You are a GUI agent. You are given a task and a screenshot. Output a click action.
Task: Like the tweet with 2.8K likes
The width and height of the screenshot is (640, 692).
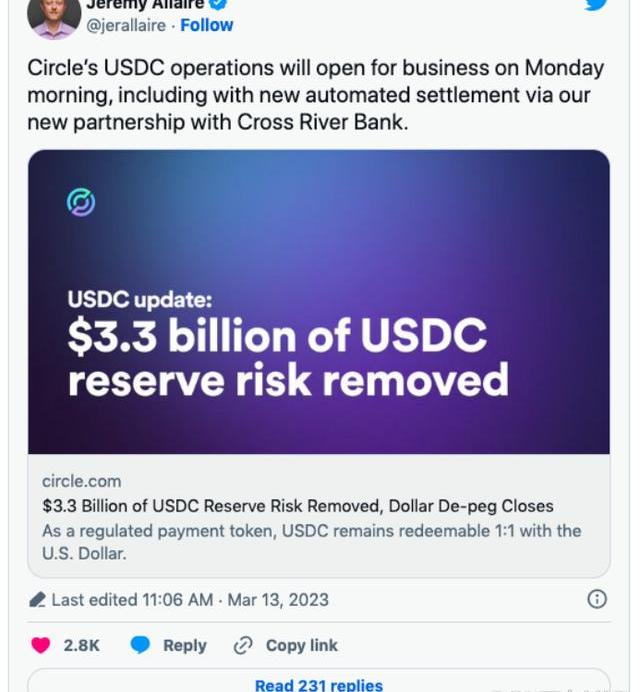pos(41,645)
